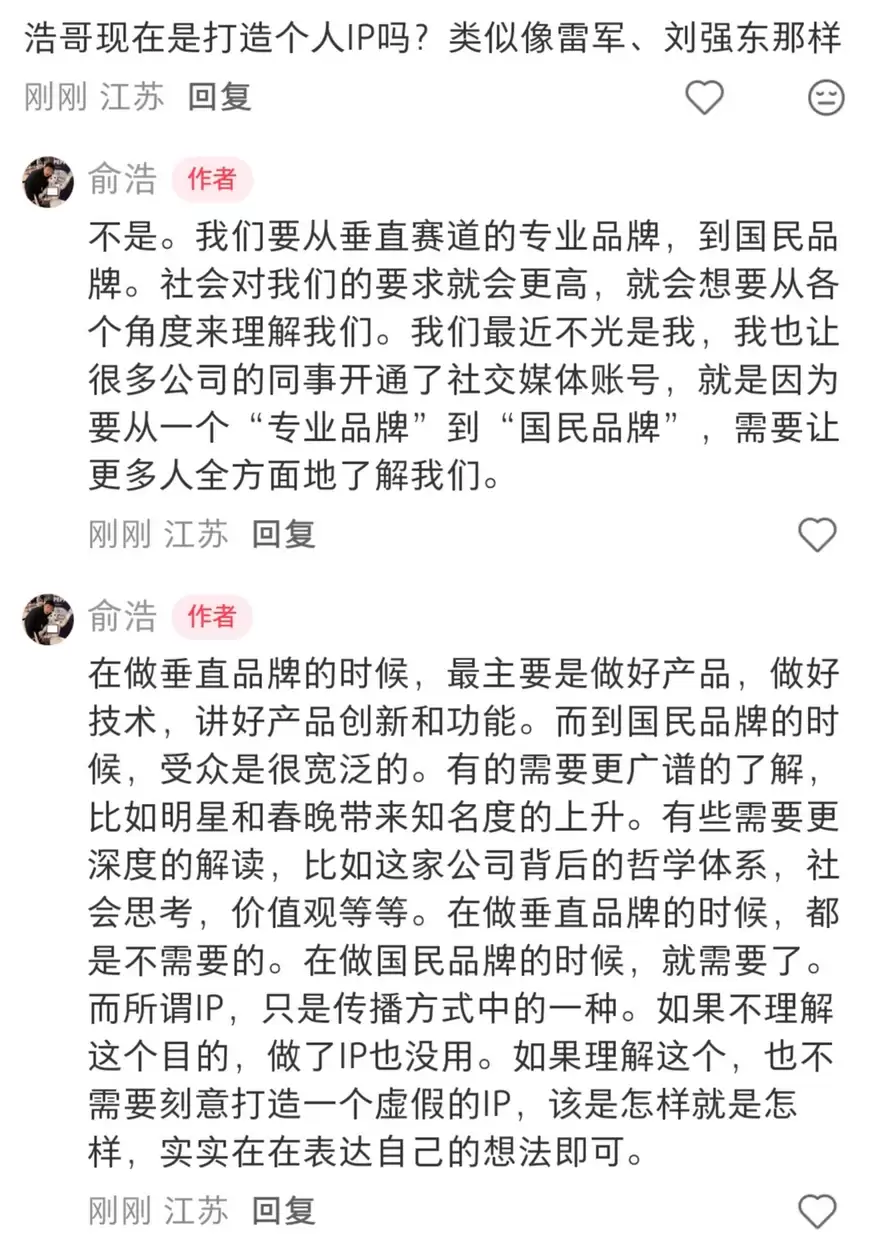Reply to the top comment about 雷军
The image size is (884, 1253).
(219, 97)
